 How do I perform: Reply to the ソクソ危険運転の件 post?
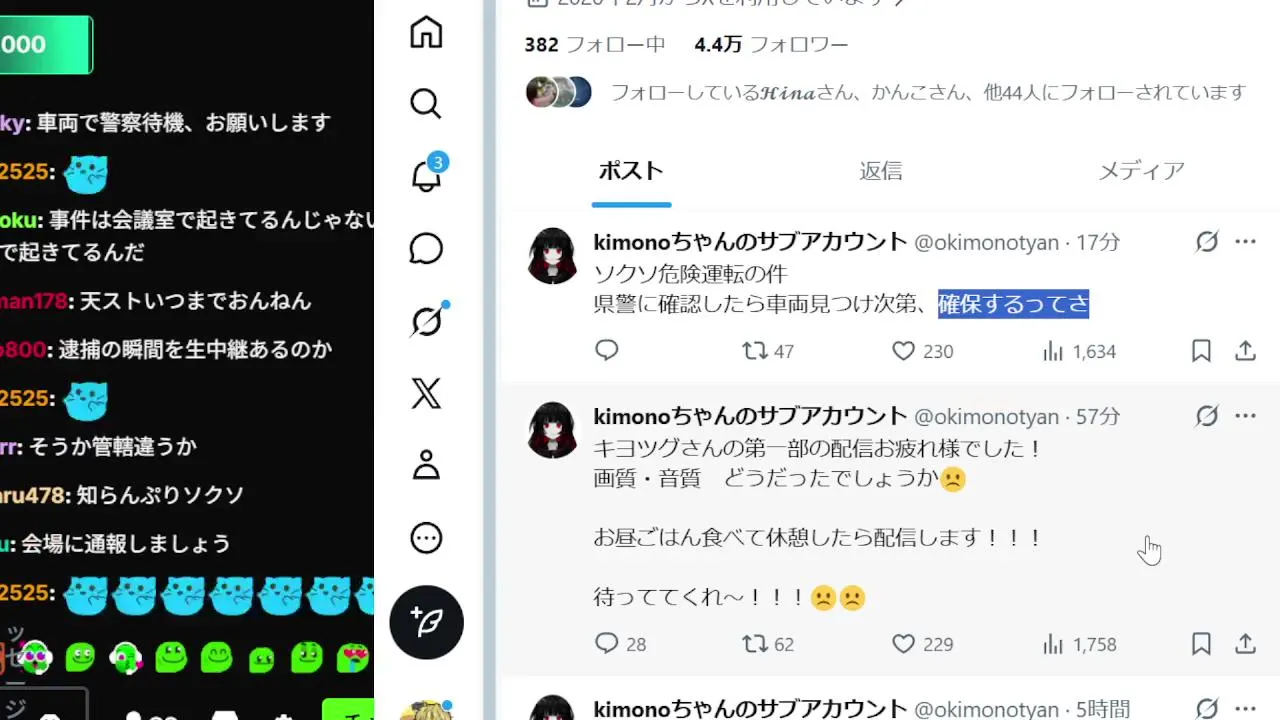coord(607,350)
